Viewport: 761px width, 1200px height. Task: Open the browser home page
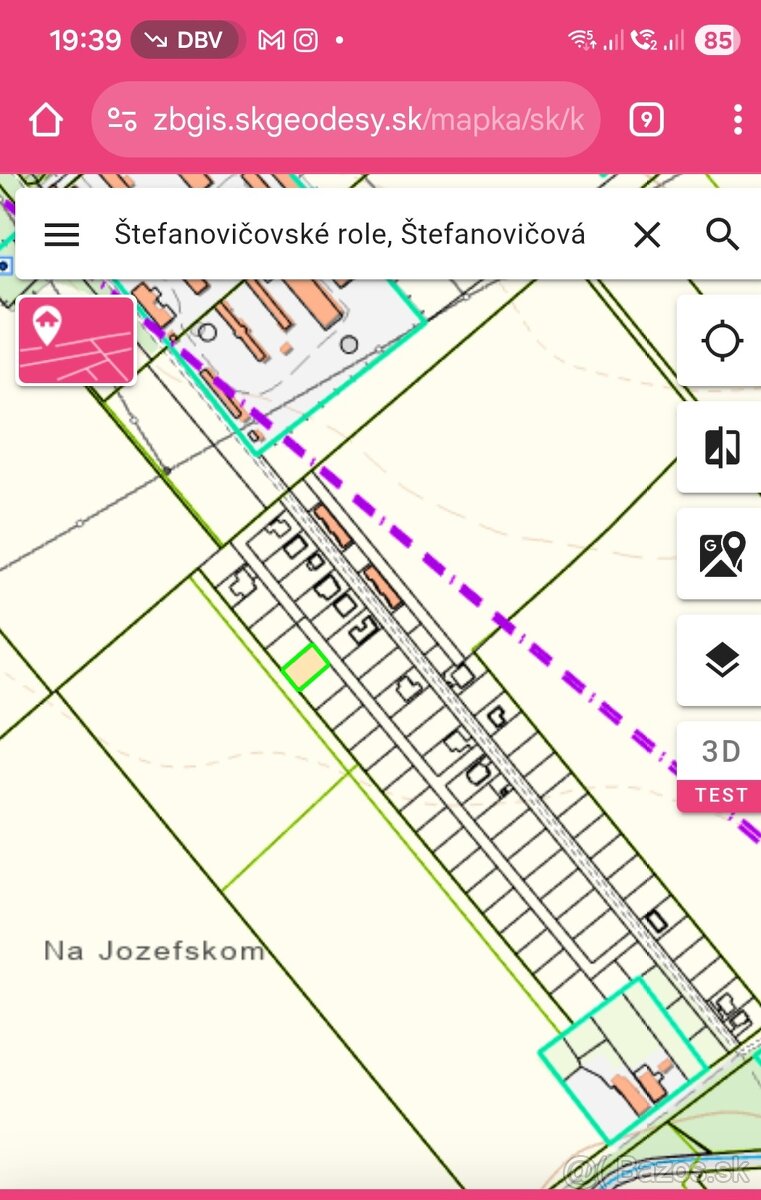click(x=46, y=121)
